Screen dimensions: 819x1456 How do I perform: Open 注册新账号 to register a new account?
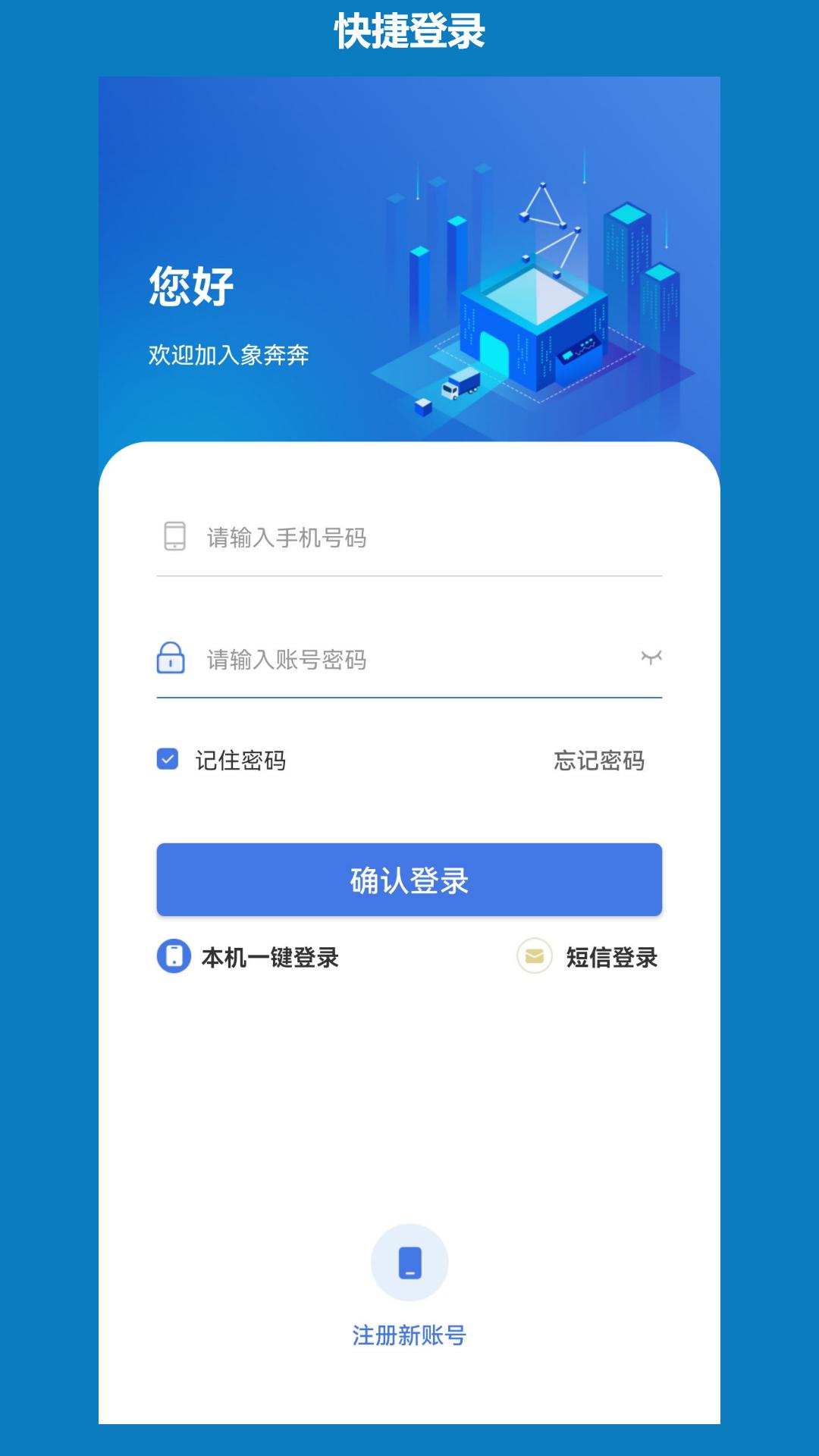coord(409,1335)
